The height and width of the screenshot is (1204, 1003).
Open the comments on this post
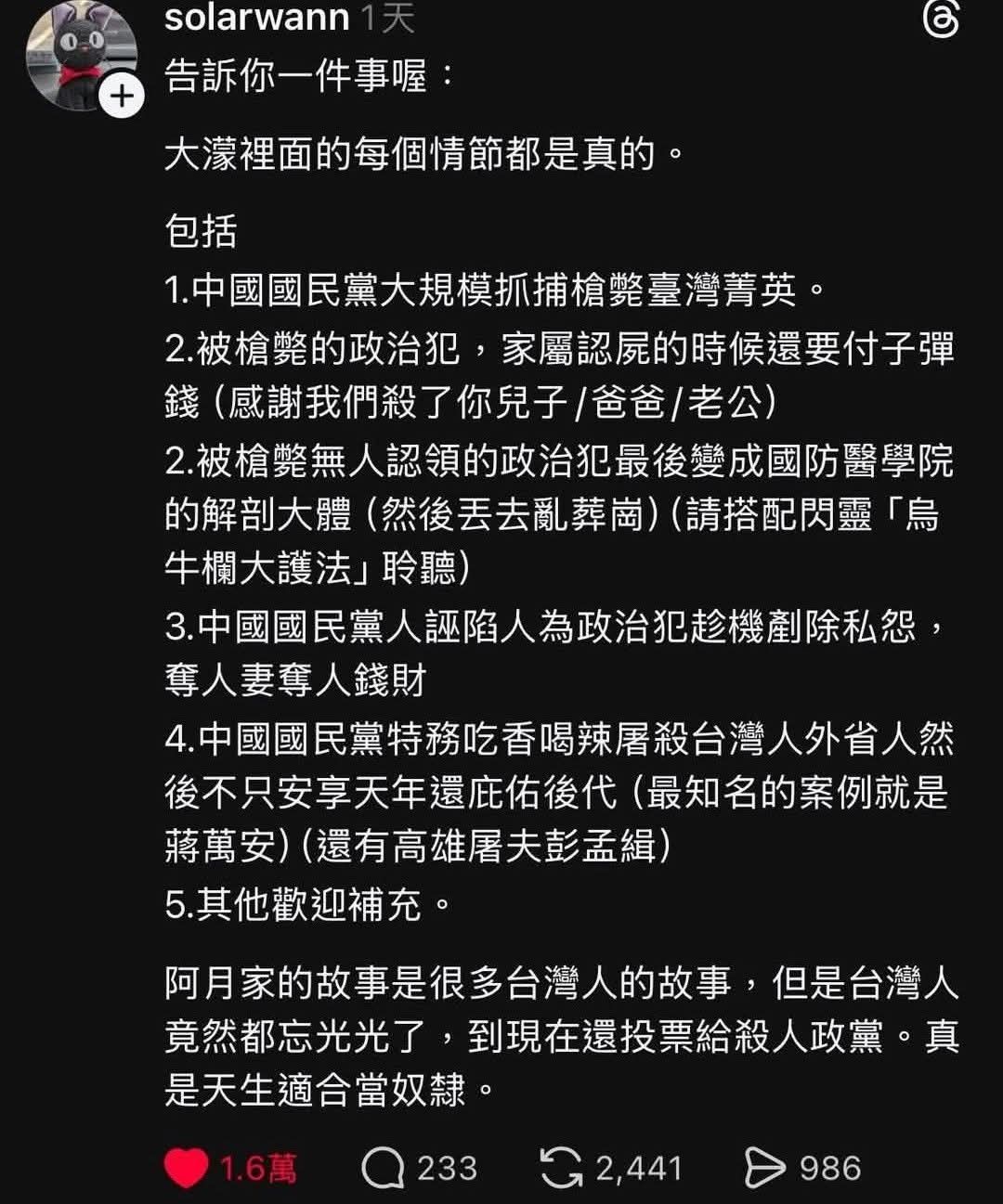tap(383, 1168)
